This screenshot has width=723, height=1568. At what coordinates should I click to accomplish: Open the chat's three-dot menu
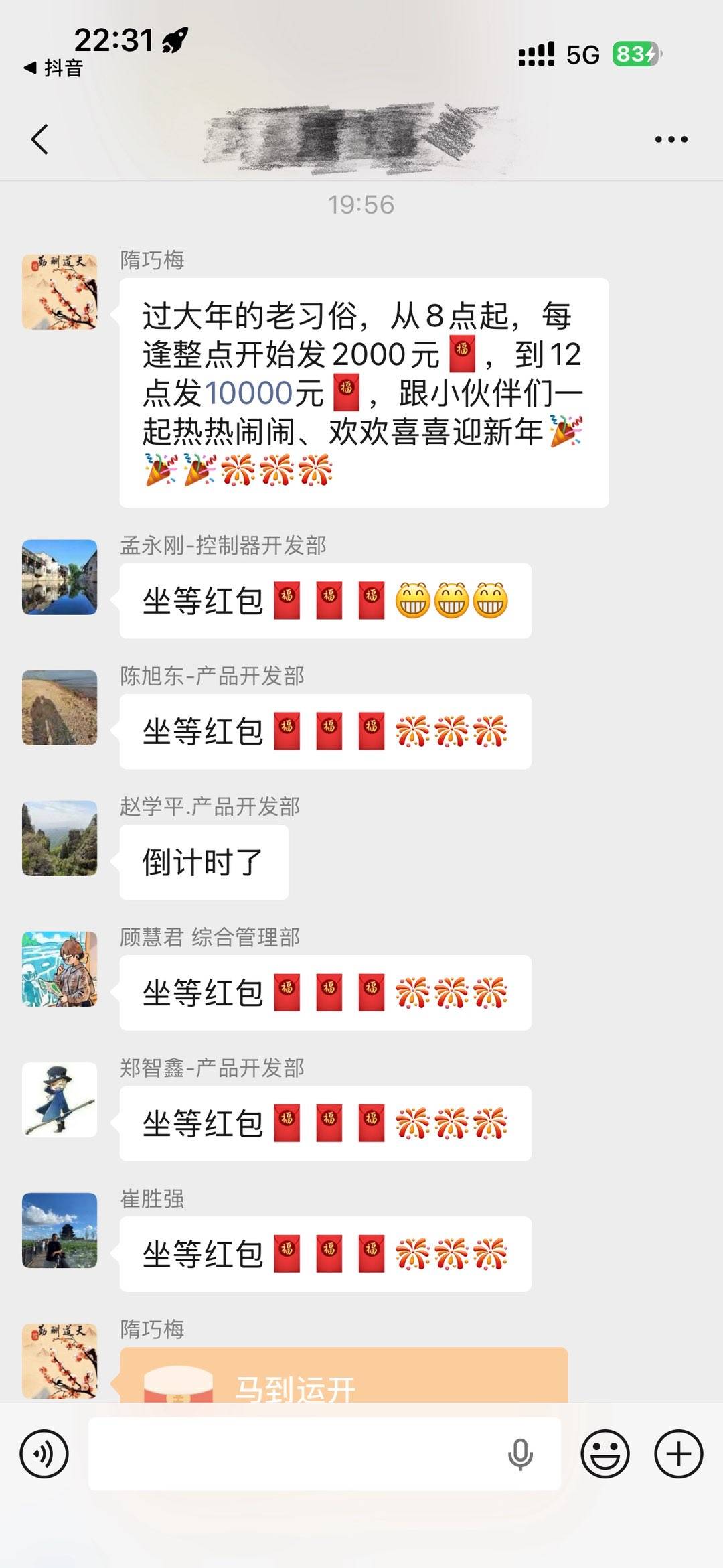(x=671, y=139)
